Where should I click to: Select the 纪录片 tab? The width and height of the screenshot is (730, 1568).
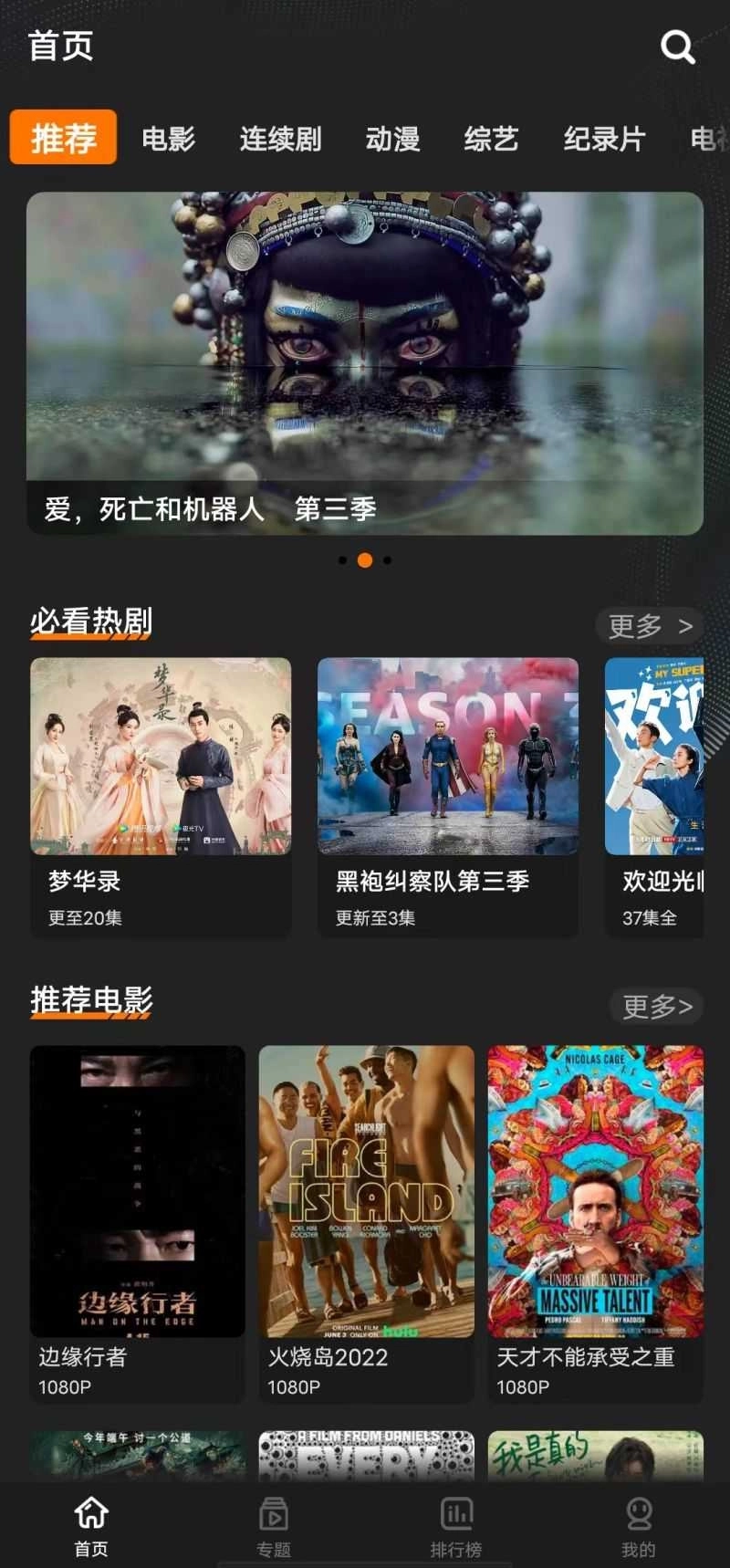[x=604, y=139]
